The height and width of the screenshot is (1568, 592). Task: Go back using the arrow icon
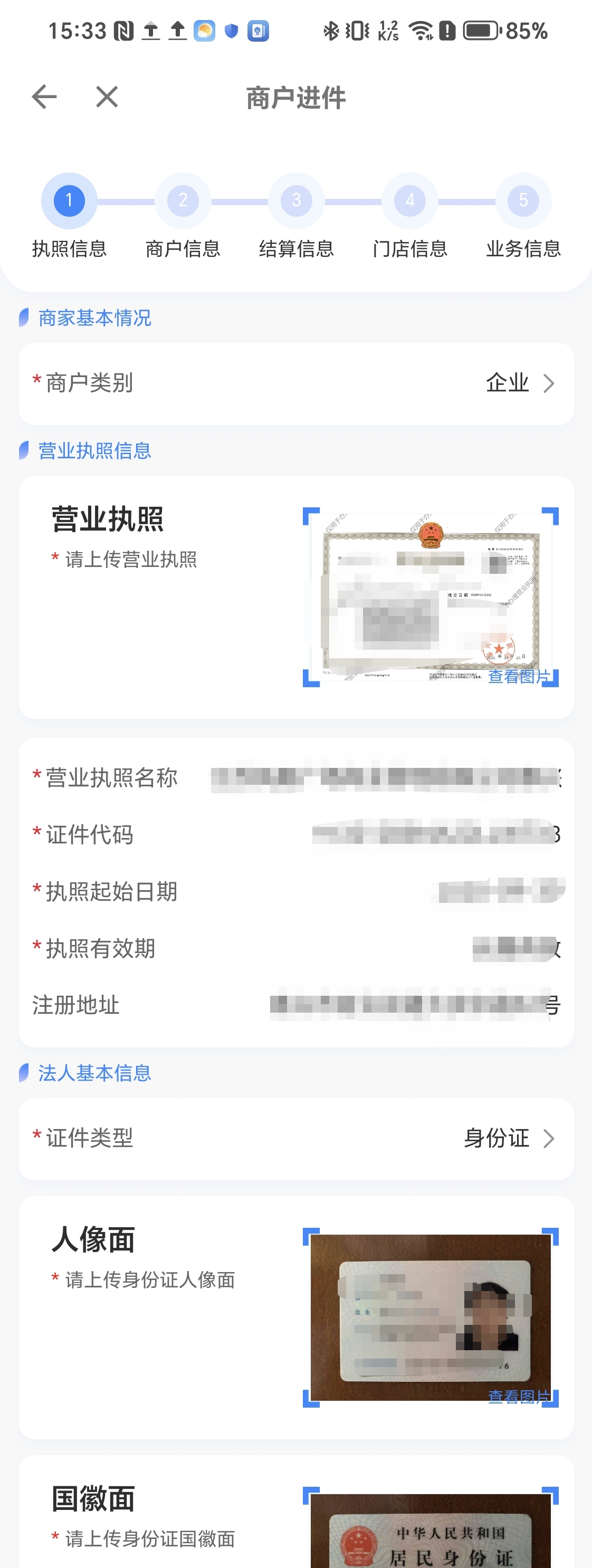[x=44, y=97]
